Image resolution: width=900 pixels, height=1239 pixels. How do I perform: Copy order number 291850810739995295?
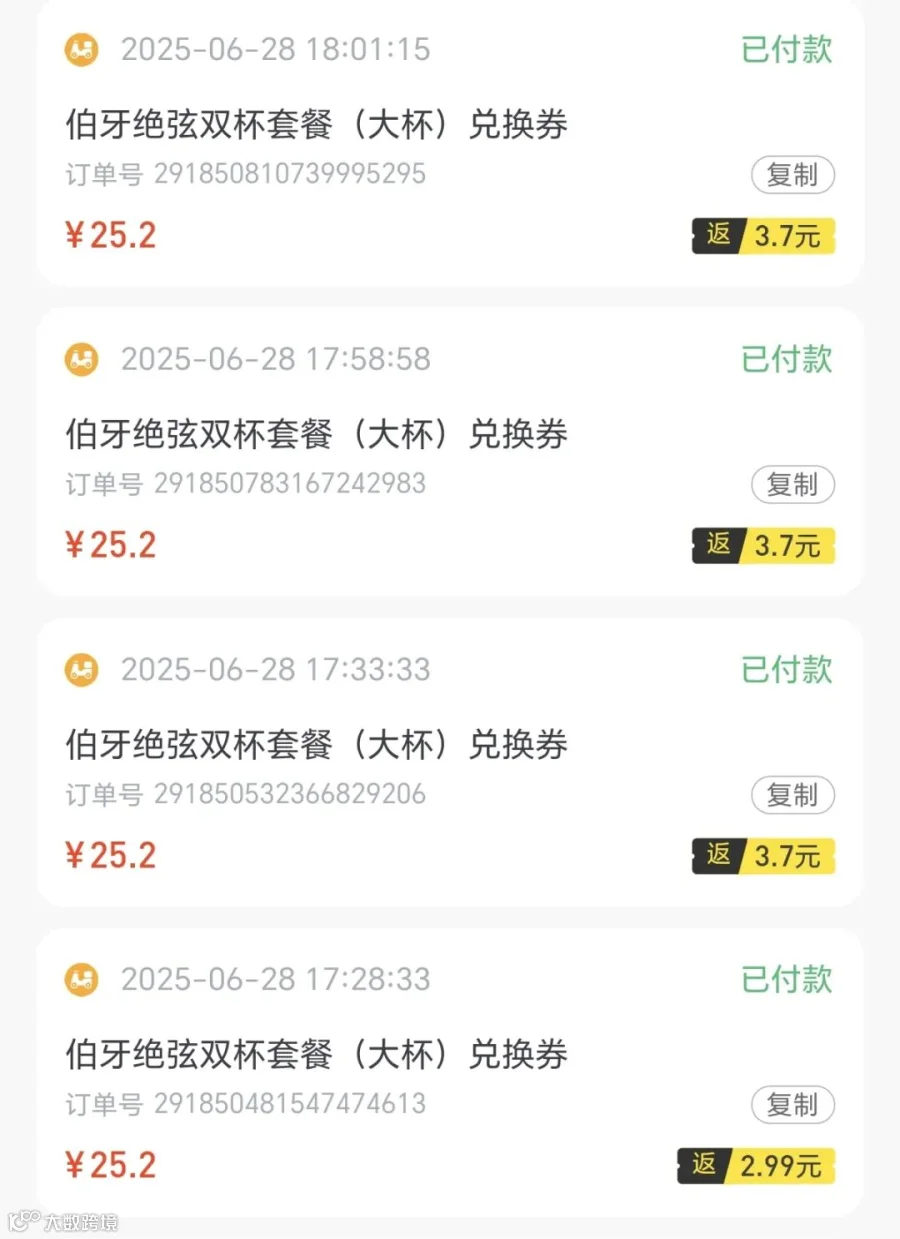tap(793, 175)
